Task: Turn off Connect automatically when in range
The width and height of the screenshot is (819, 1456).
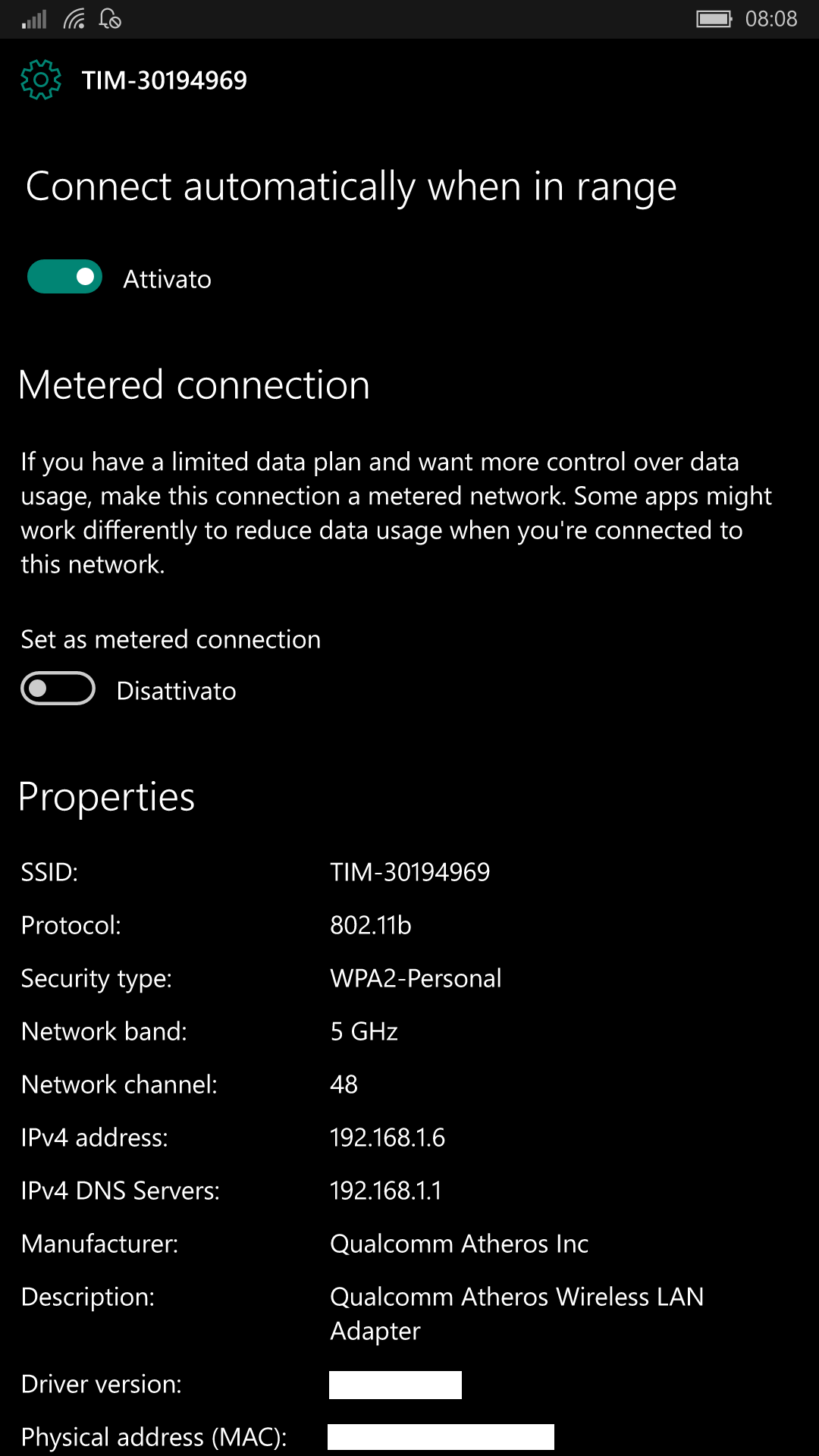Action: pos(64,277)
